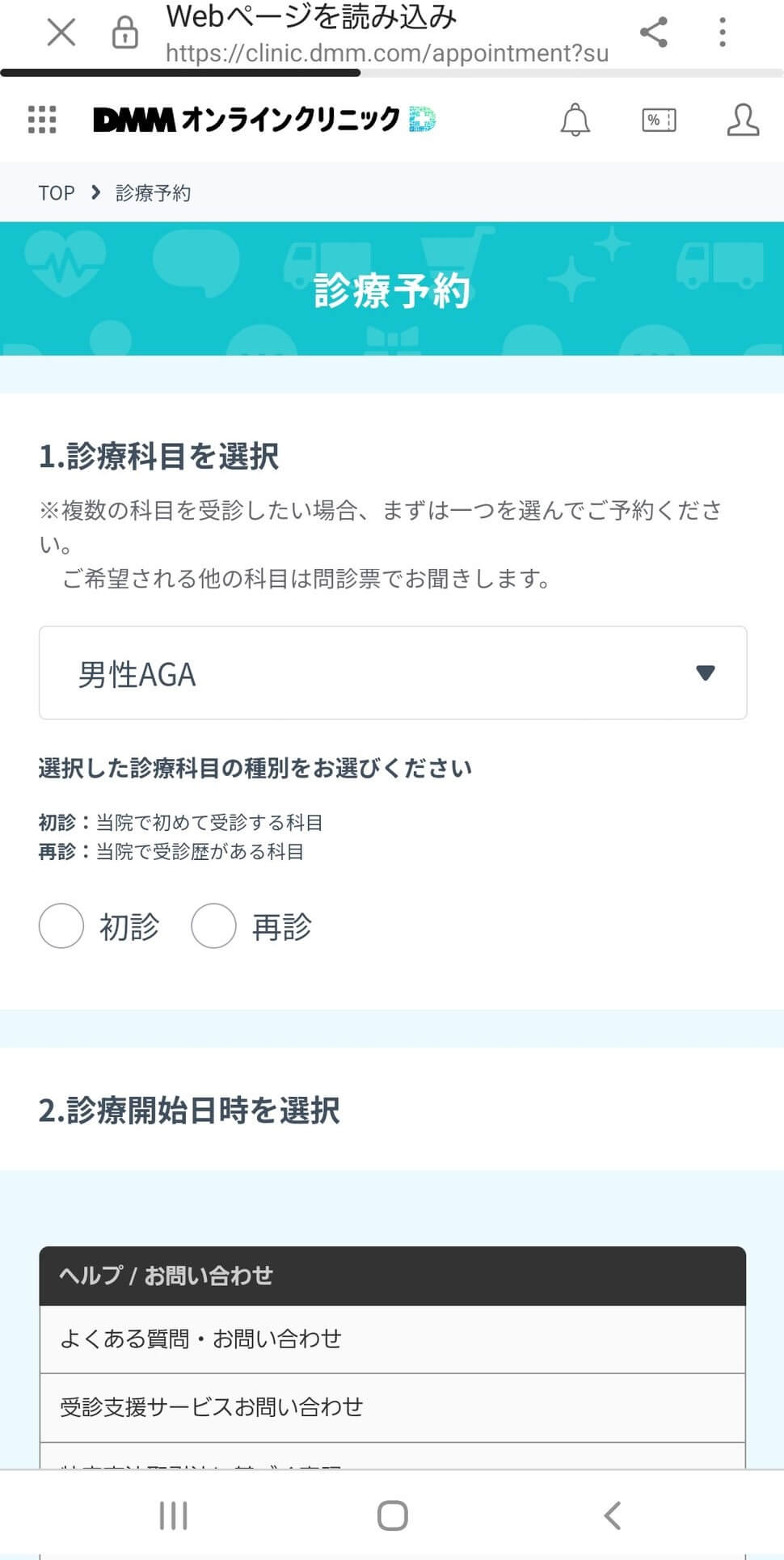Open the DMM services grid menu
Image resolution: width=784 pixels, height=1560 pixels.
point(42,120)
